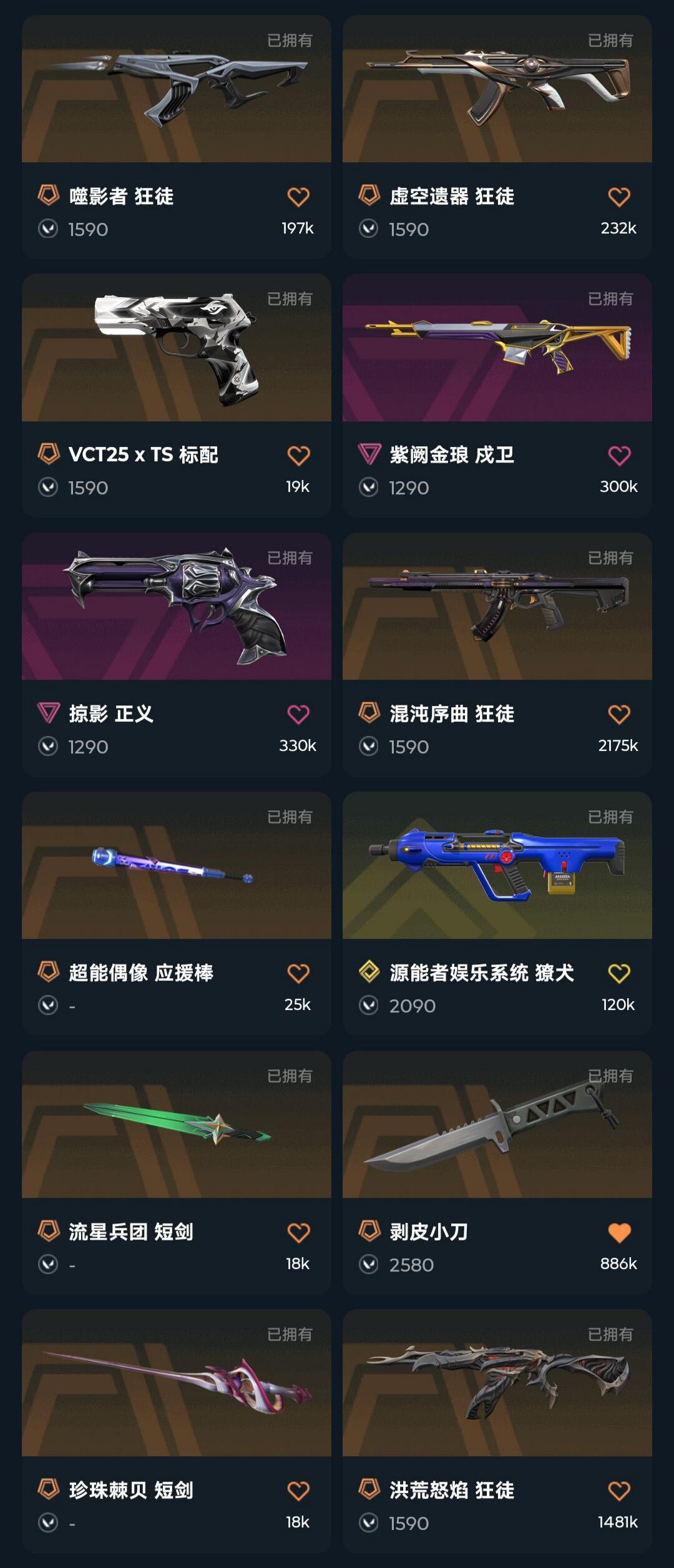Image resolution: width=674 pixels, height=1568 pixels.
Task: Like the 噬影者 狂徒 skin
Action: point(298,197)
